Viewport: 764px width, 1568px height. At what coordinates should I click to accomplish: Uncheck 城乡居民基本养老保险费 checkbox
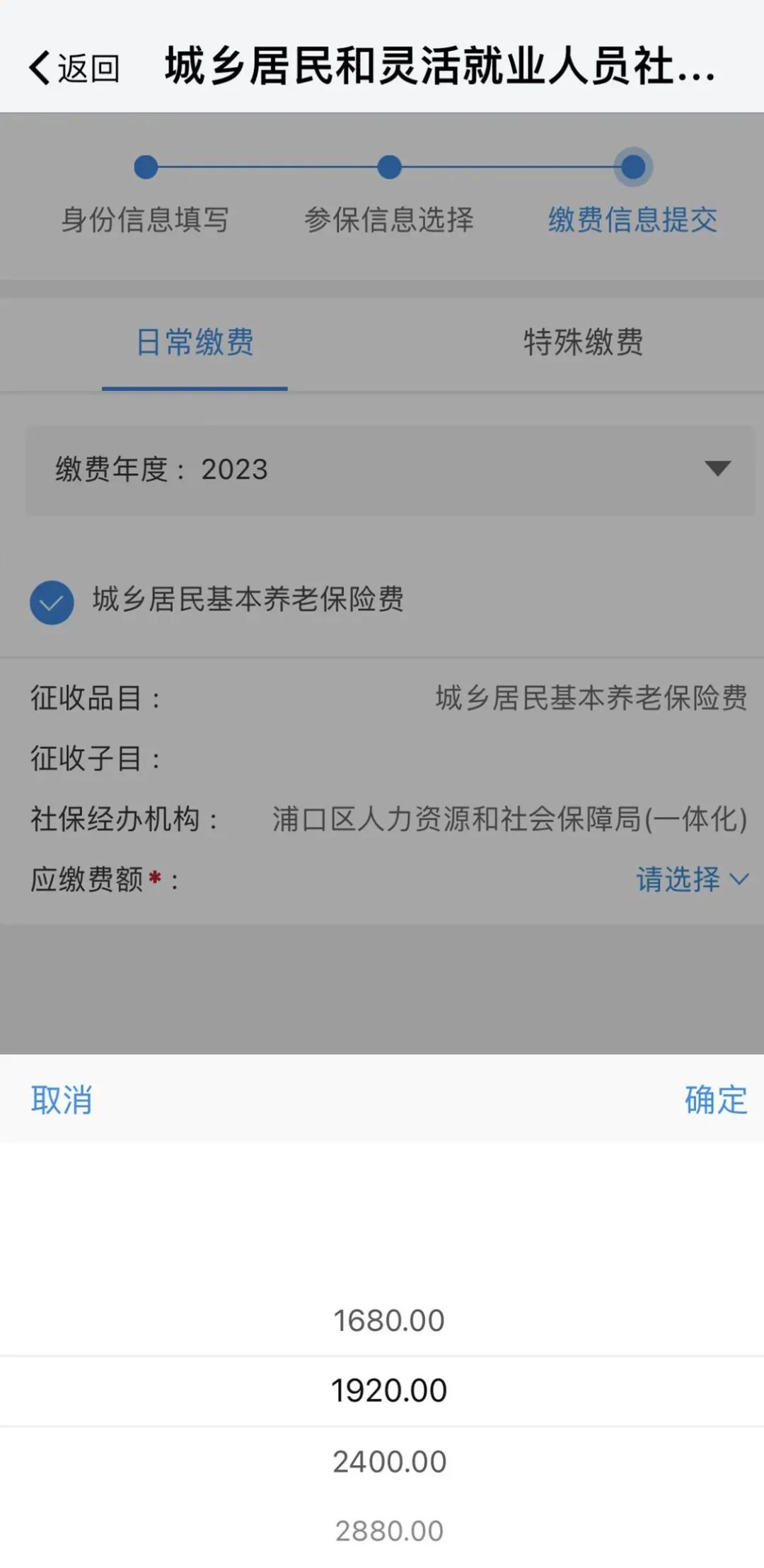pyautogui.click(x=52, y=602)
